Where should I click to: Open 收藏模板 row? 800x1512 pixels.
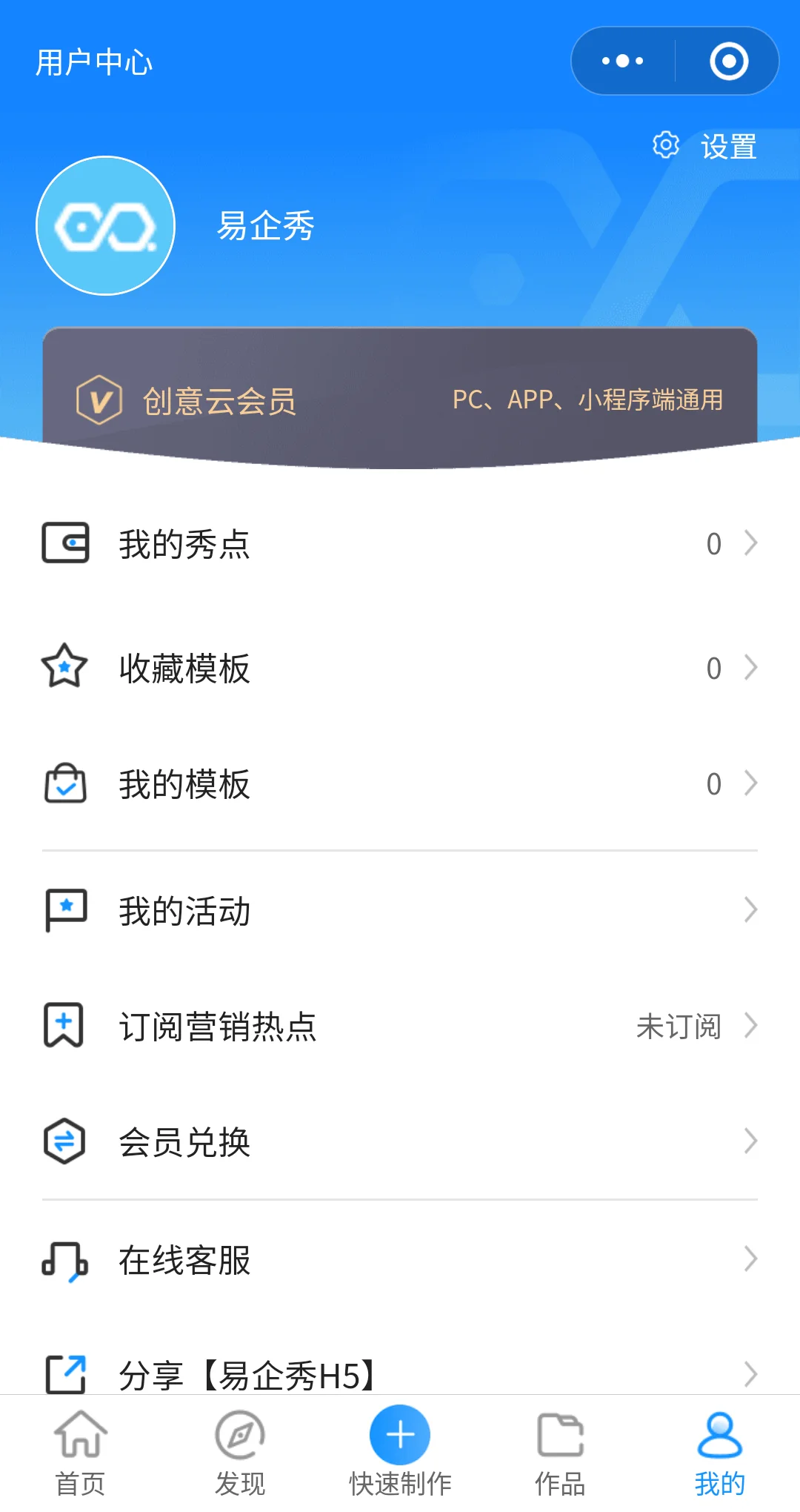(x=400, y=668)
